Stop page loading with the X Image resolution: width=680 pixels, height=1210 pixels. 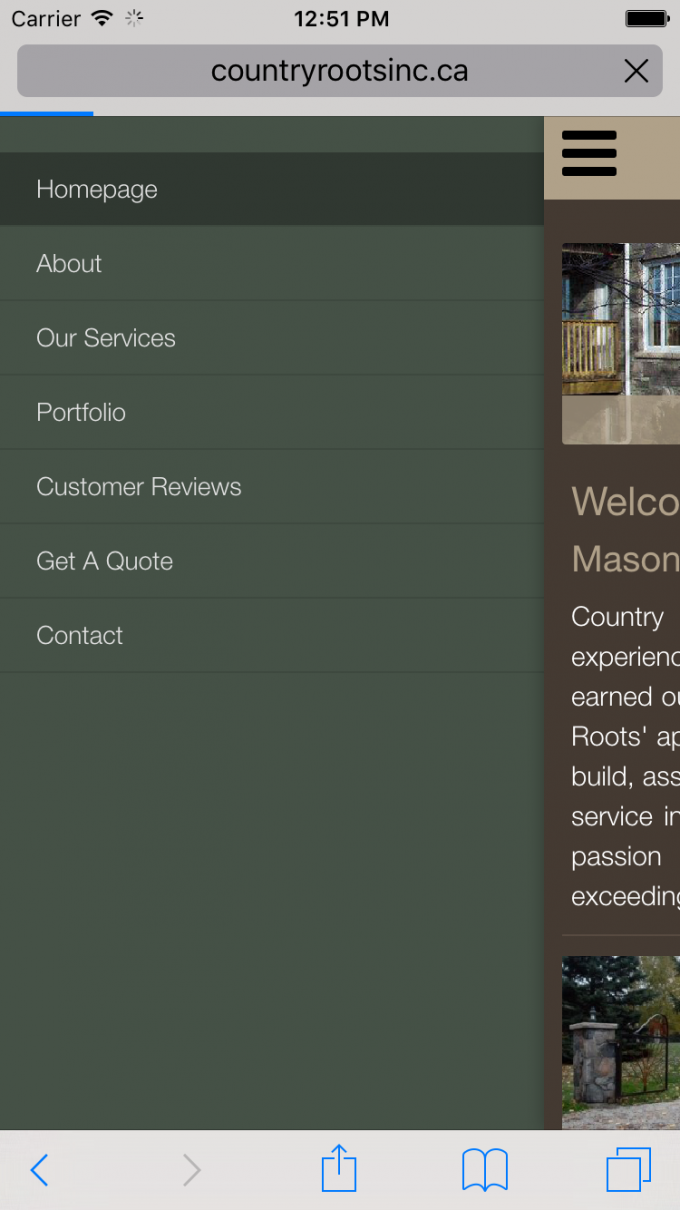coord(636,71)
